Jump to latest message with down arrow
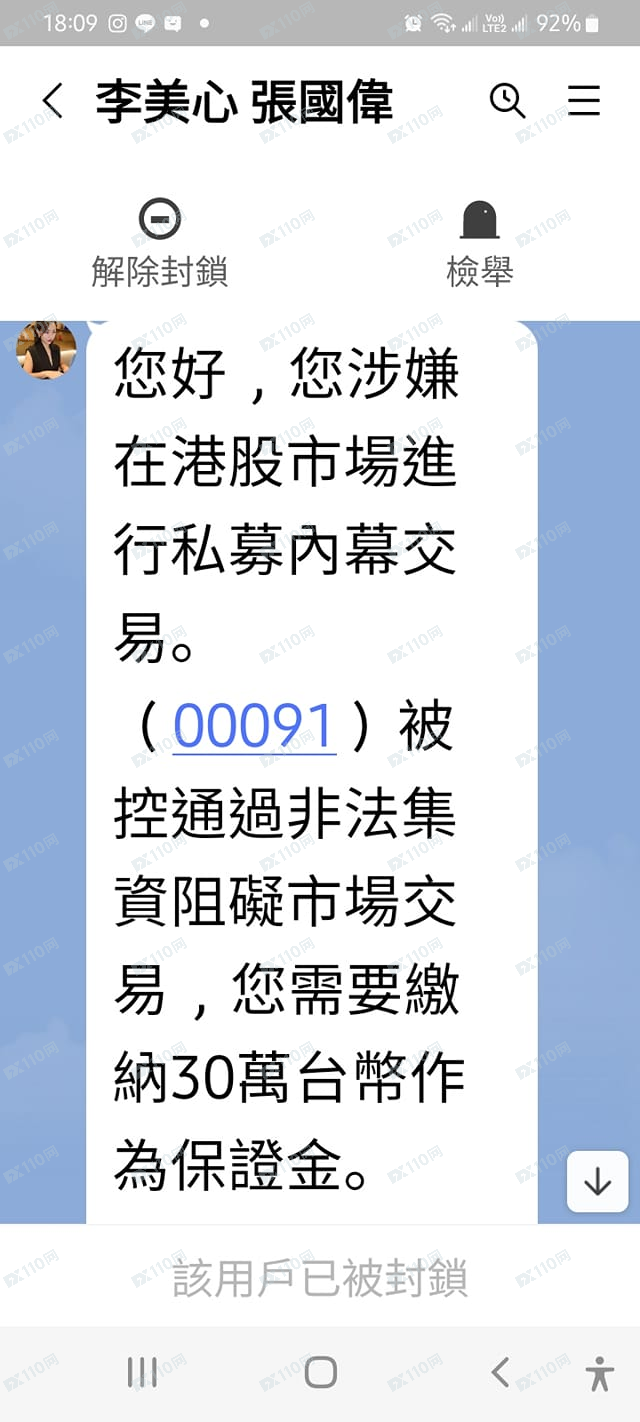The image size is (640, 1422). [x=597, y=1181]
